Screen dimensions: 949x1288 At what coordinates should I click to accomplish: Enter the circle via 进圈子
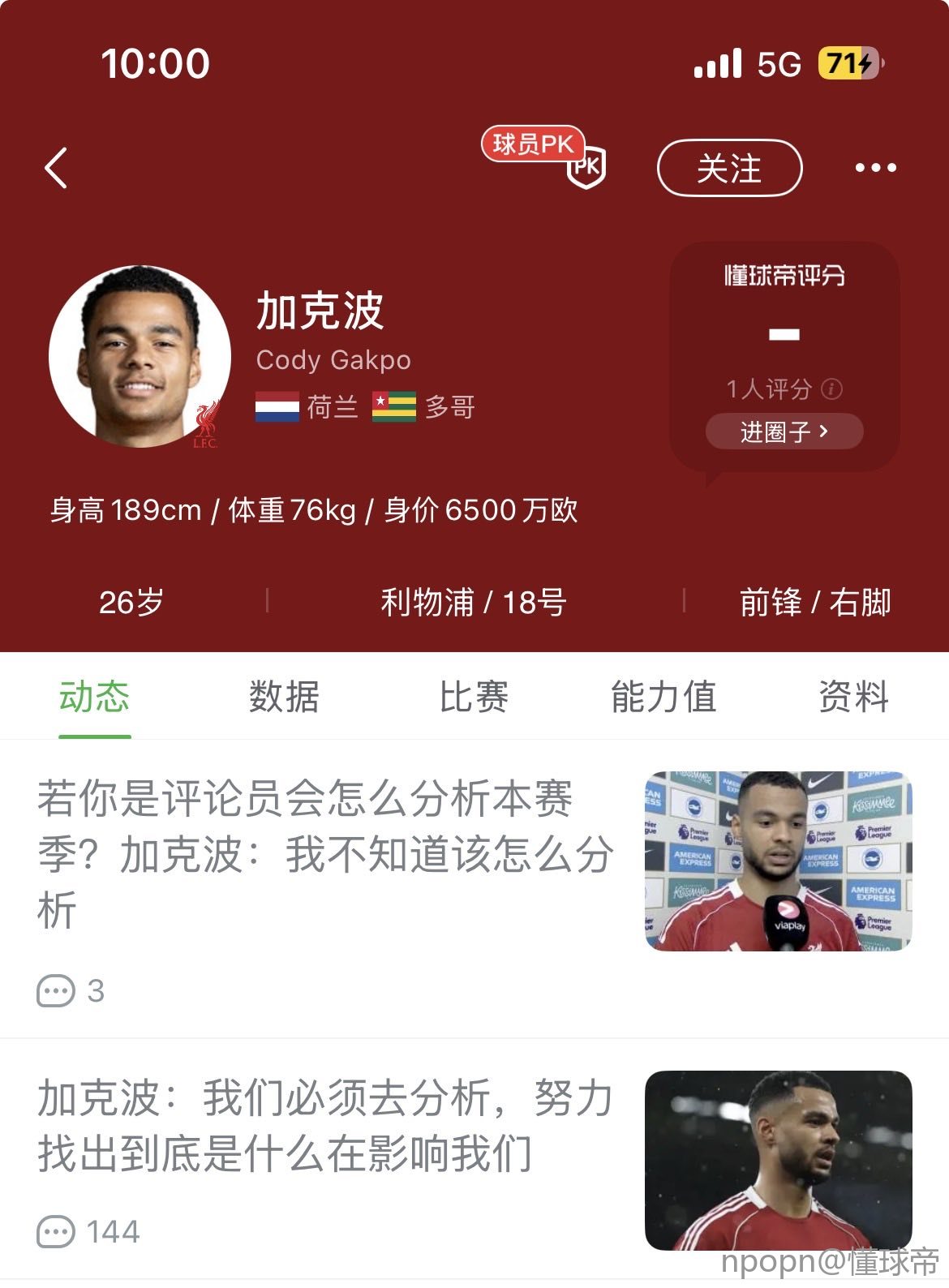click(784, 431)
